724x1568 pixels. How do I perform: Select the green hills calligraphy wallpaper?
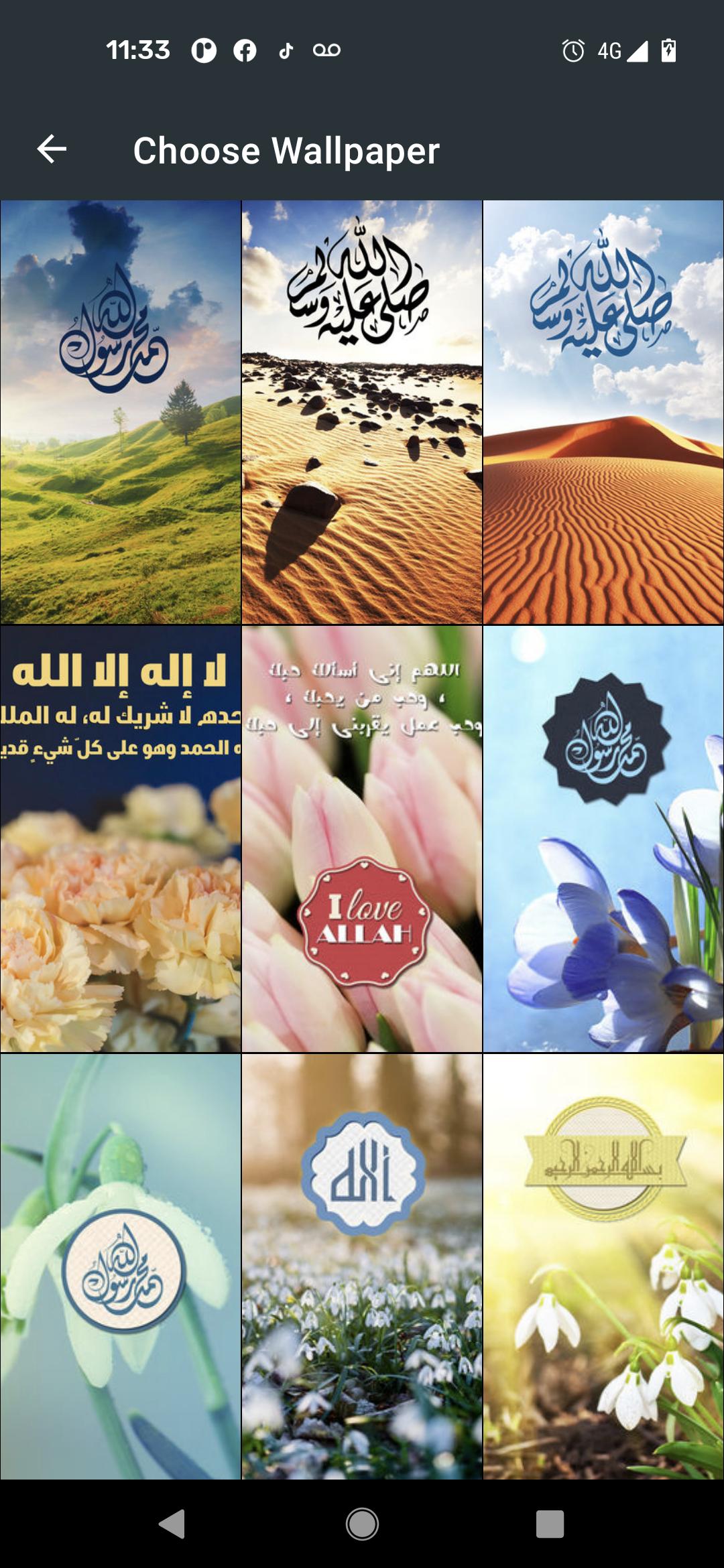(121, 412)
